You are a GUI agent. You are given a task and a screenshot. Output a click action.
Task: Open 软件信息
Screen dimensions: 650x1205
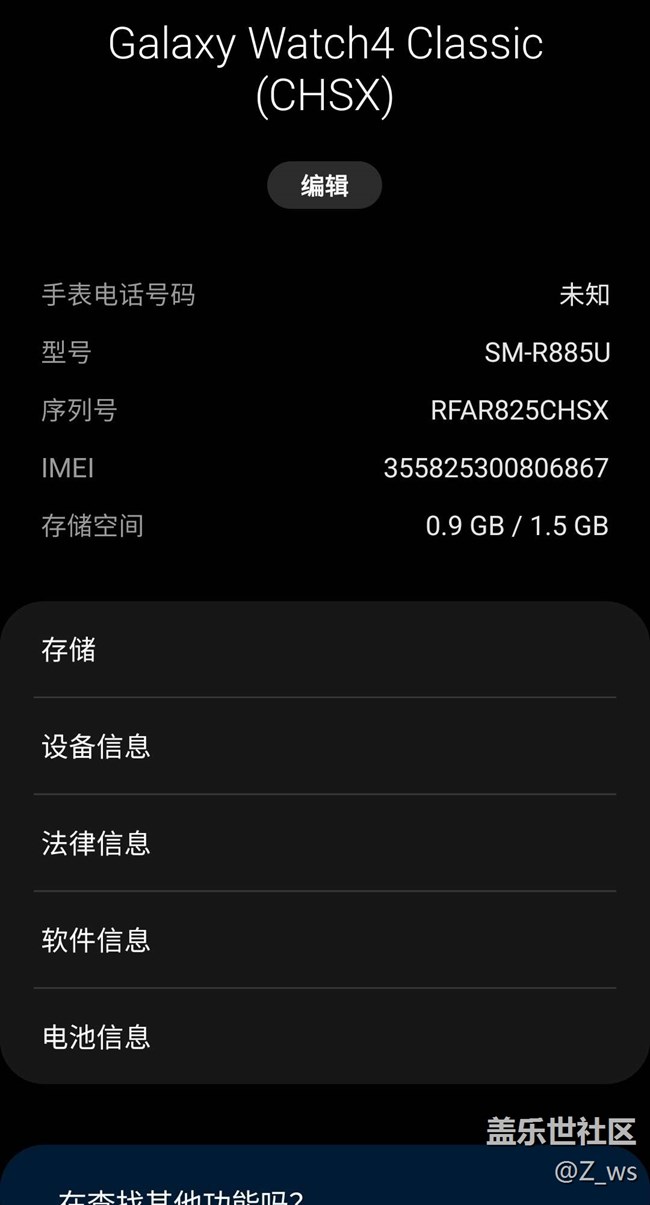tap(324, 940)
